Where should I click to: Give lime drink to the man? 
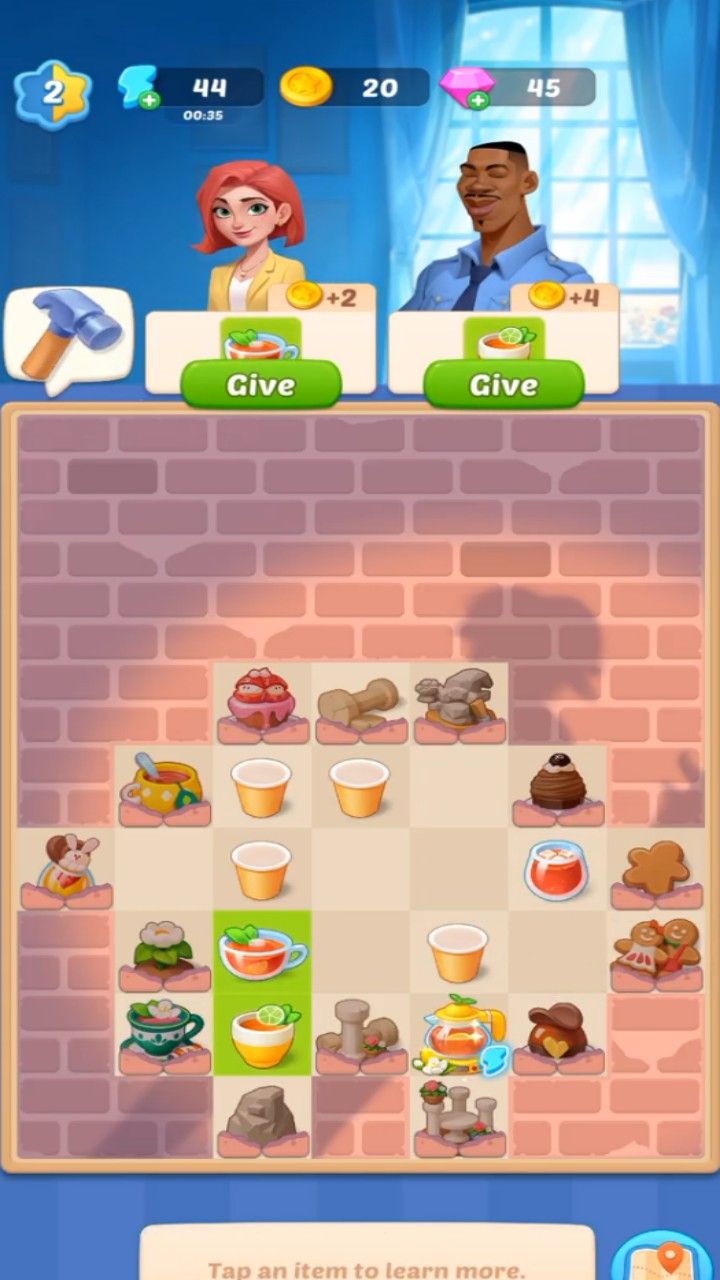[504, 385]
